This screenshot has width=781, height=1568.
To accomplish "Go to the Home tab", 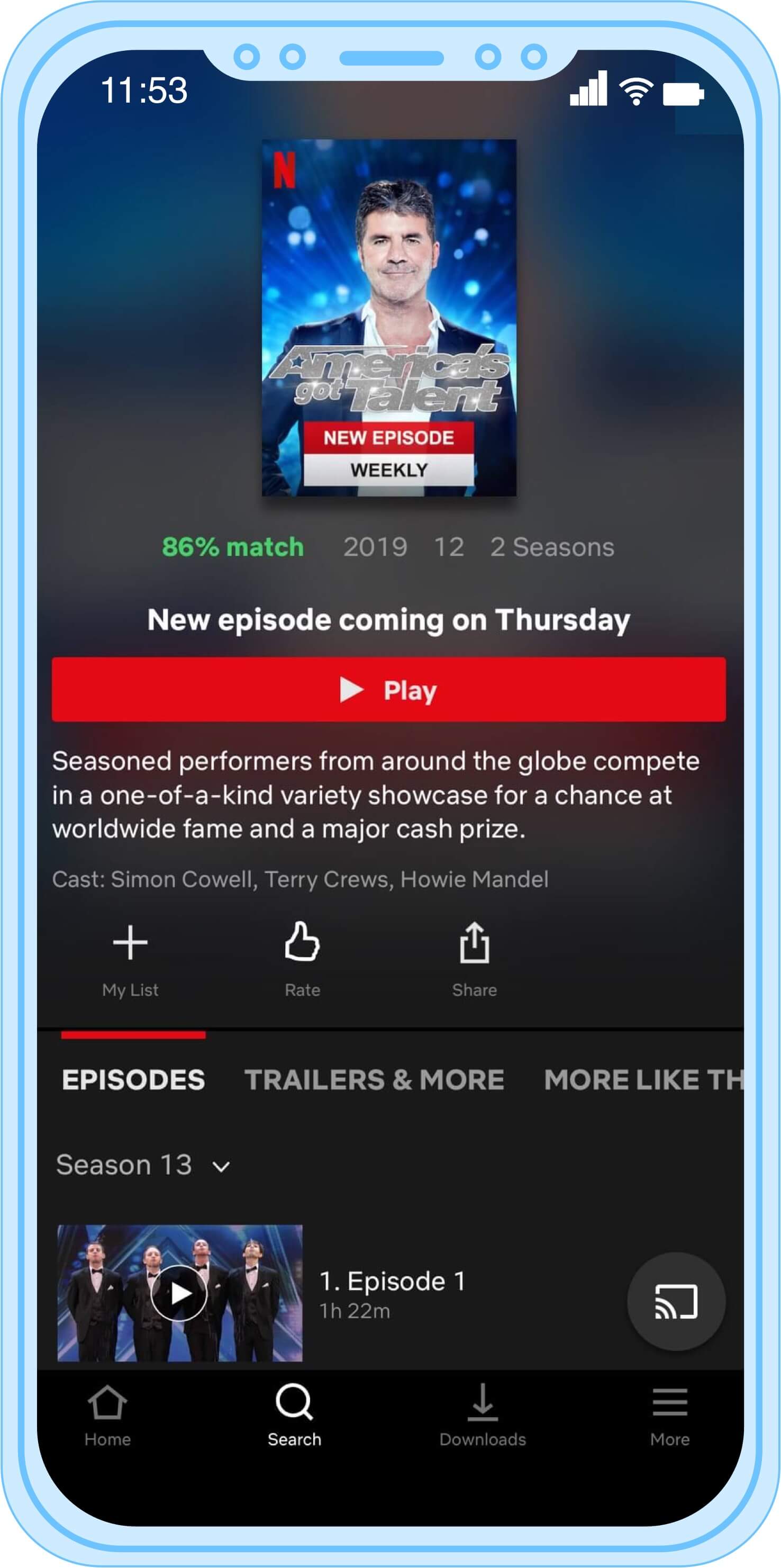I will 107,1414.
